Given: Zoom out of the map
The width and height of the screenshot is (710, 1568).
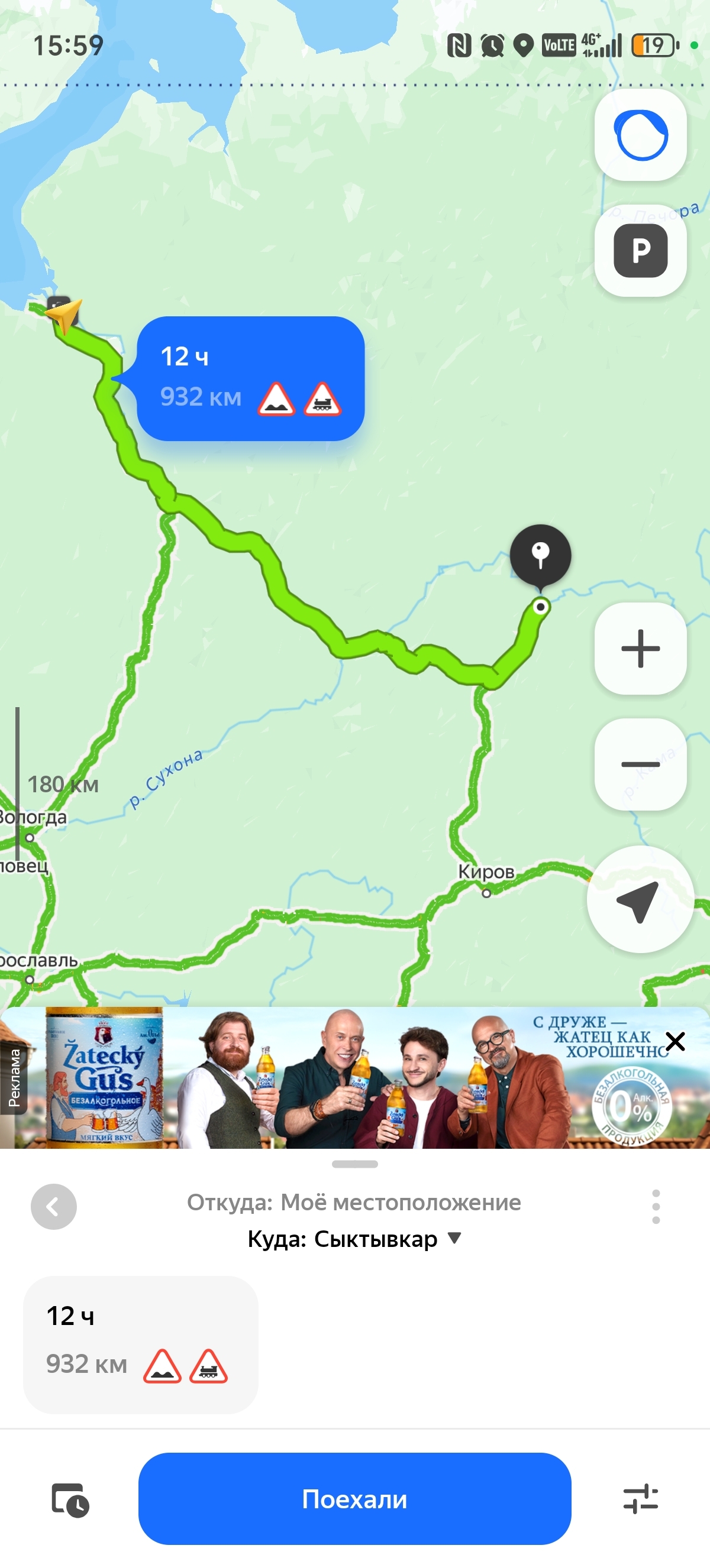Looking at the screenshot, I should click(641, 764).
